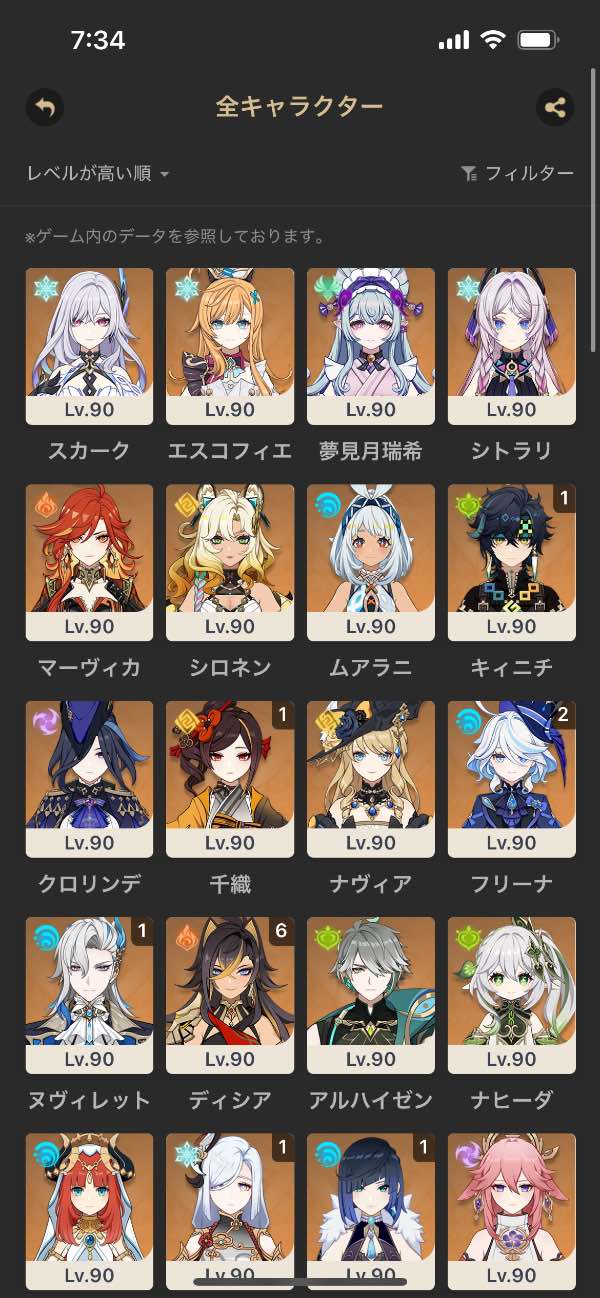
Task: Select the ディシア character tile
Action: [230, 994]
